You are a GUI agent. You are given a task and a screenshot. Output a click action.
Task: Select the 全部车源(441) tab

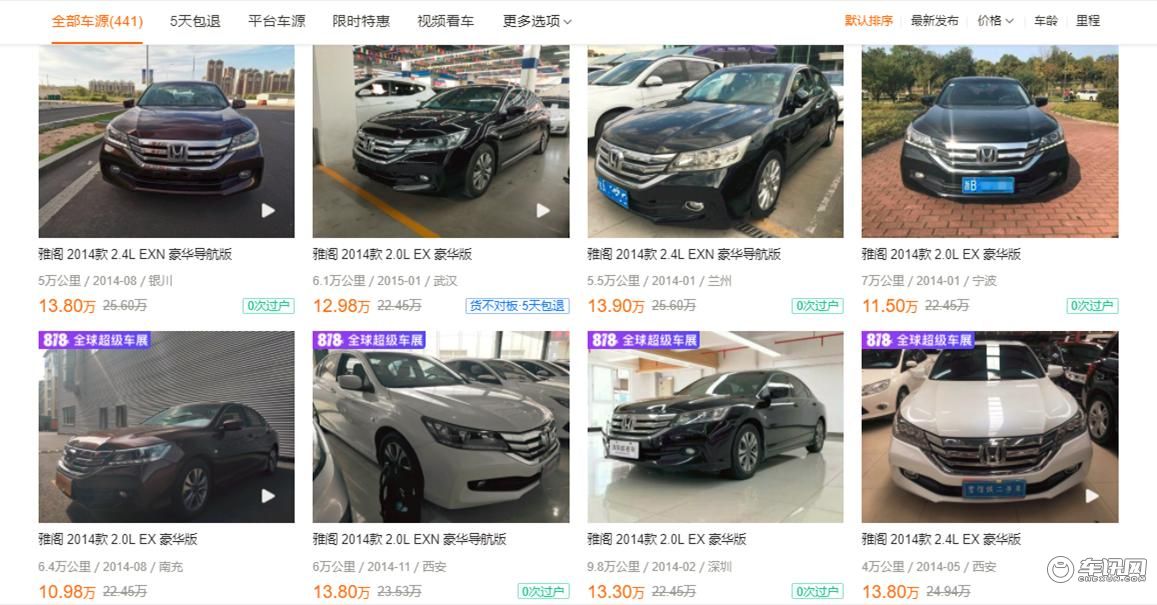pos(97,21)
